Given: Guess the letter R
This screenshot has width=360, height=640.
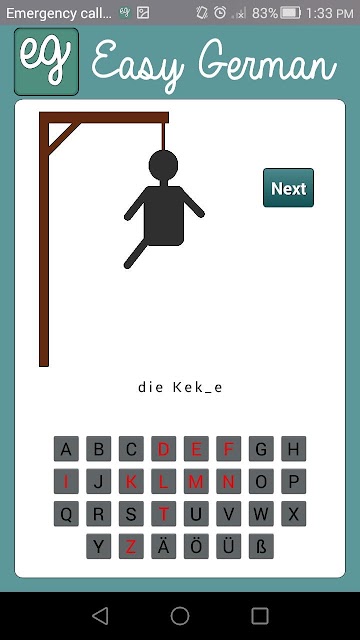Looking at the screenshot, I should pyautogui.click(x=98, y=514).
